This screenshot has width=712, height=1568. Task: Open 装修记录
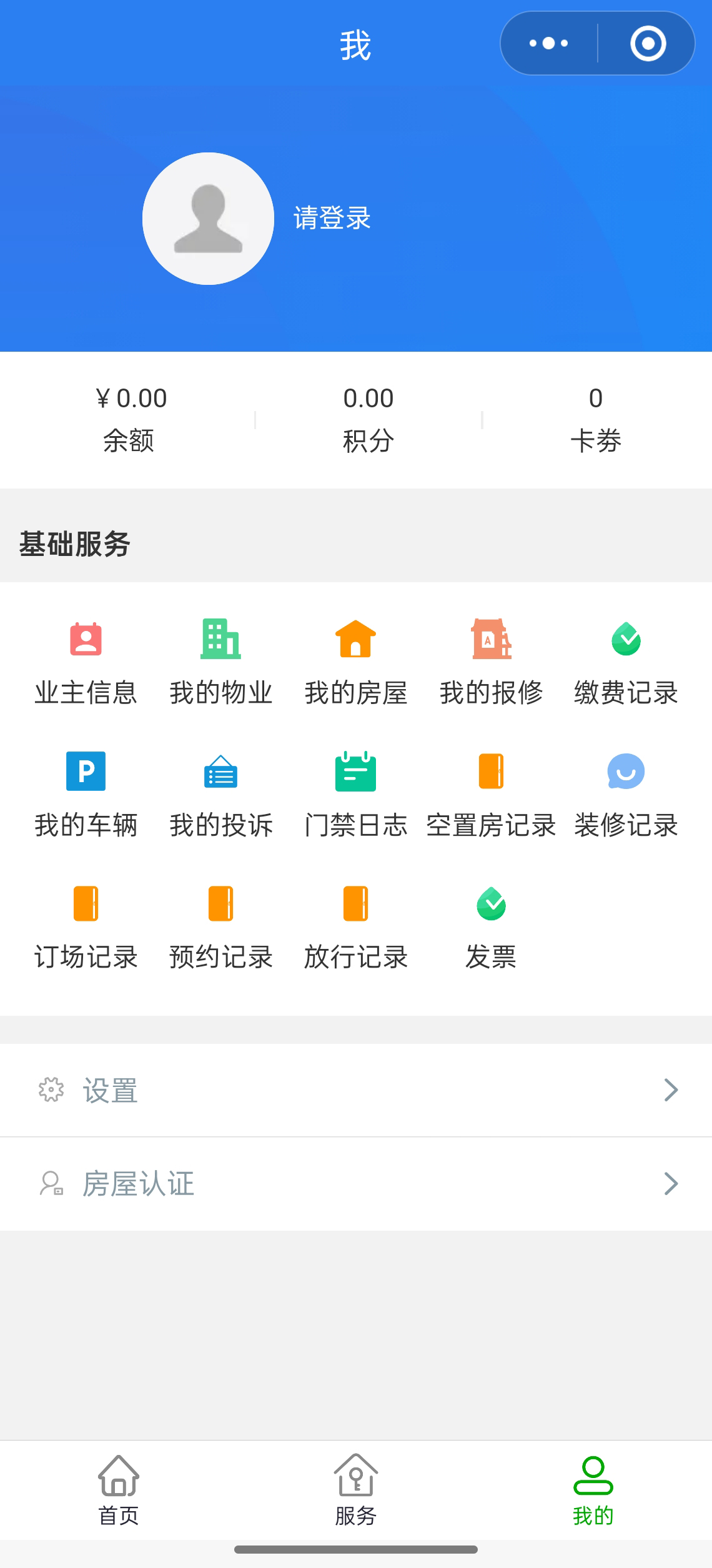point(626,795)
